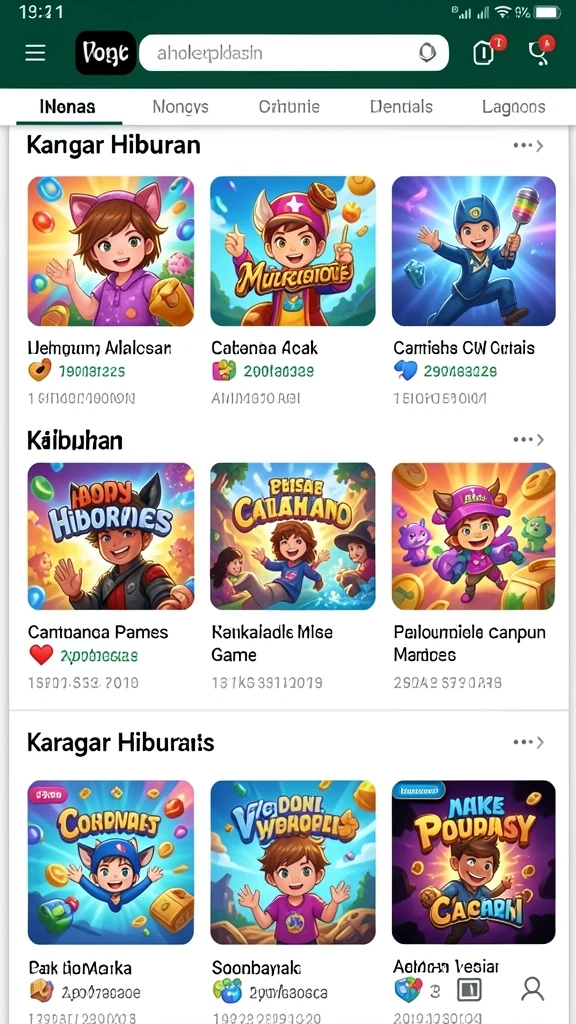Open the profile icon at bottom right
This screenshot has width=576, height=1024.
(x=533, y=989)
